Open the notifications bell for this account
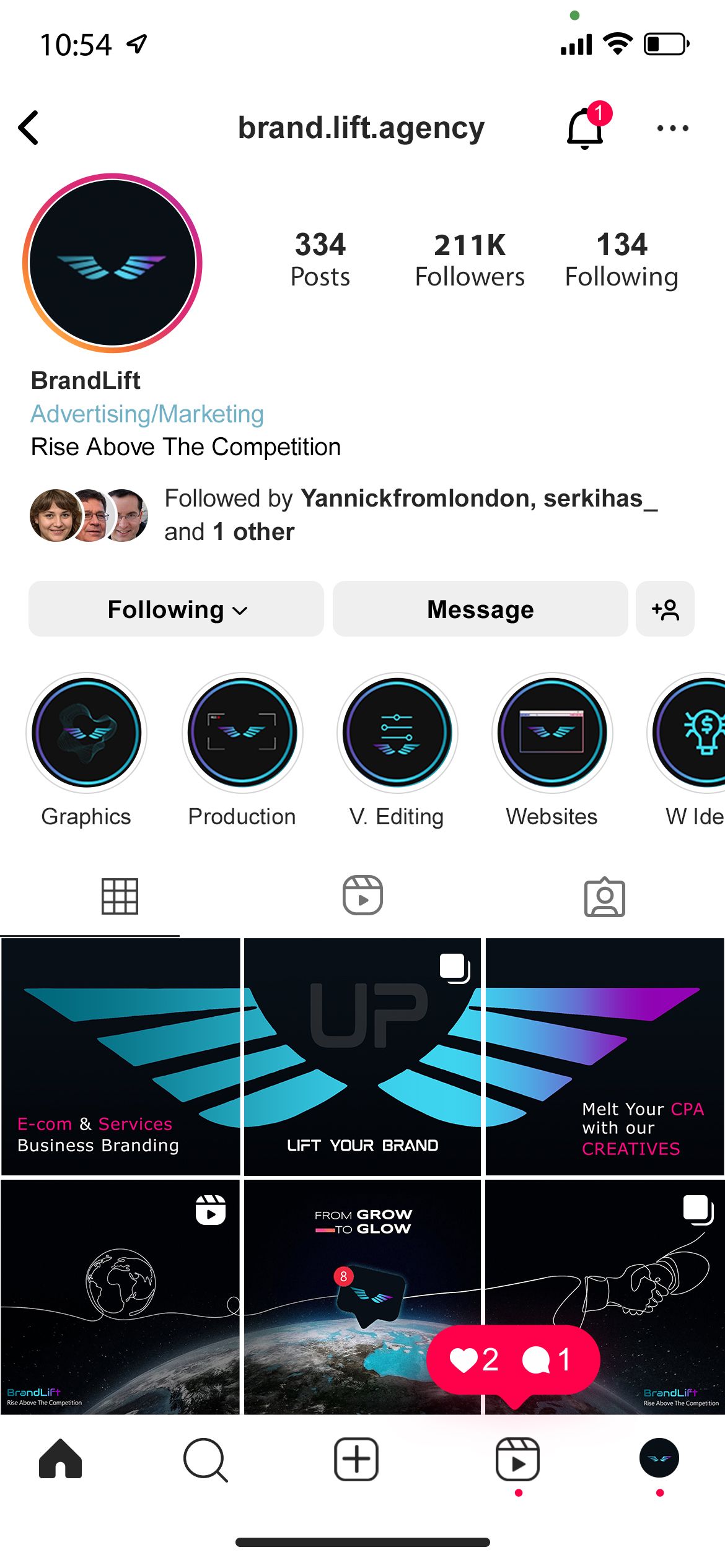This screenshot has width=725, height=1568. (585, 128)
